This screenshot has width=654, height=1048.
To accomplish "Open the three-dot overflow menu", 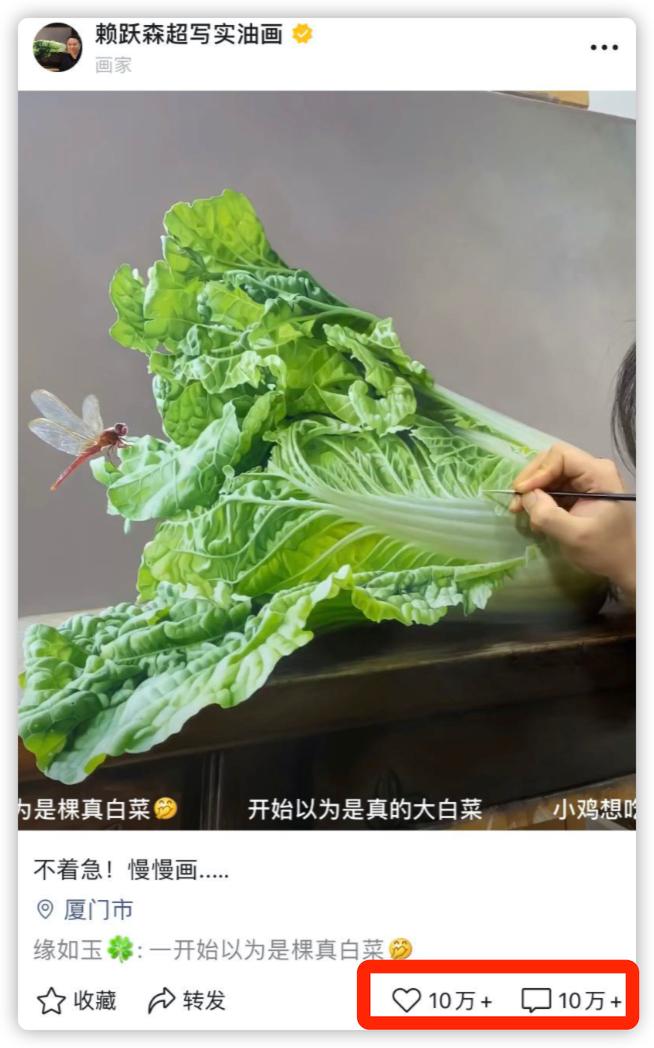I will 604,47.
